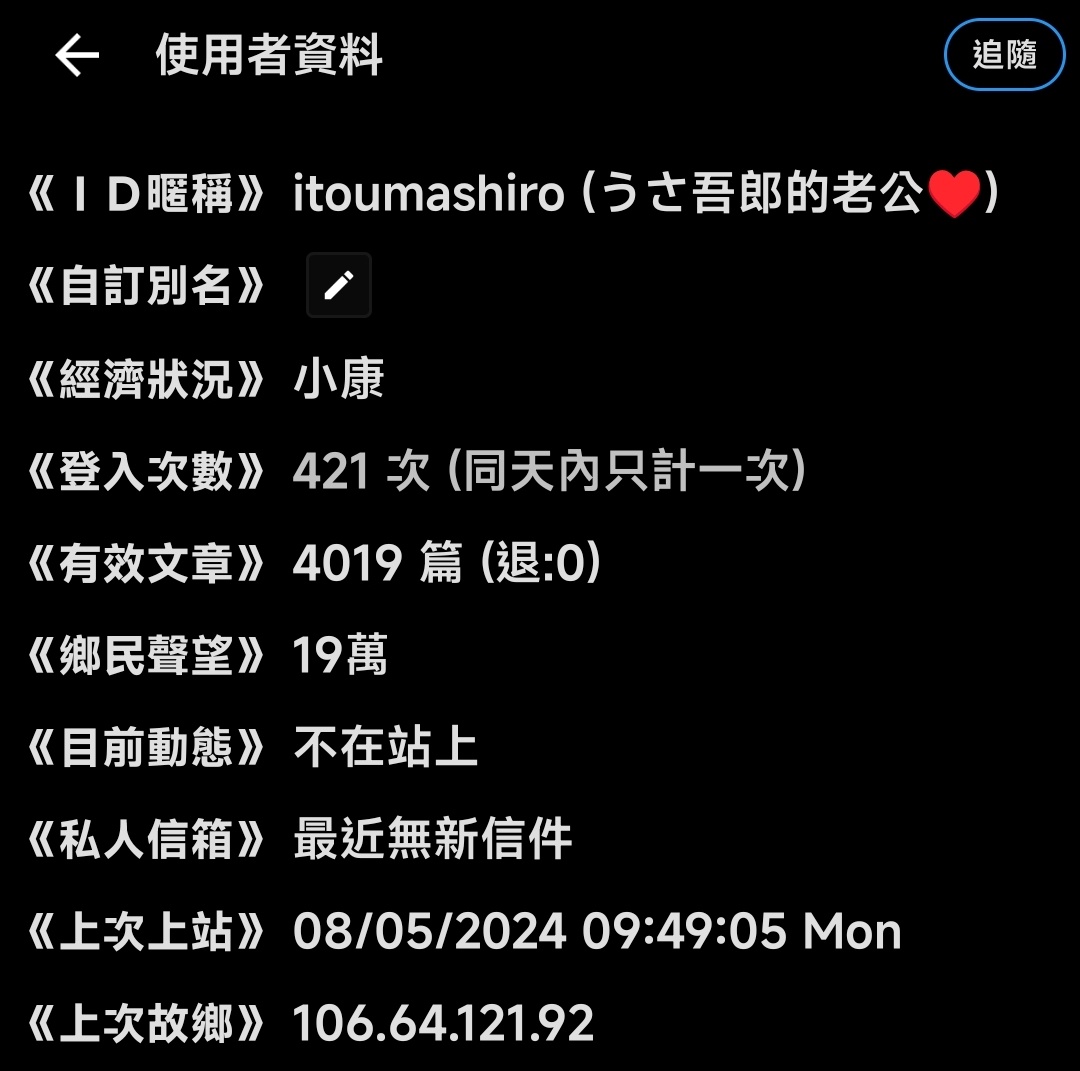Screen dimensions: 1080x1071
Task: Edit the custom alias (自訂別名) pencil icon
Action: click(x=339, y=286)
